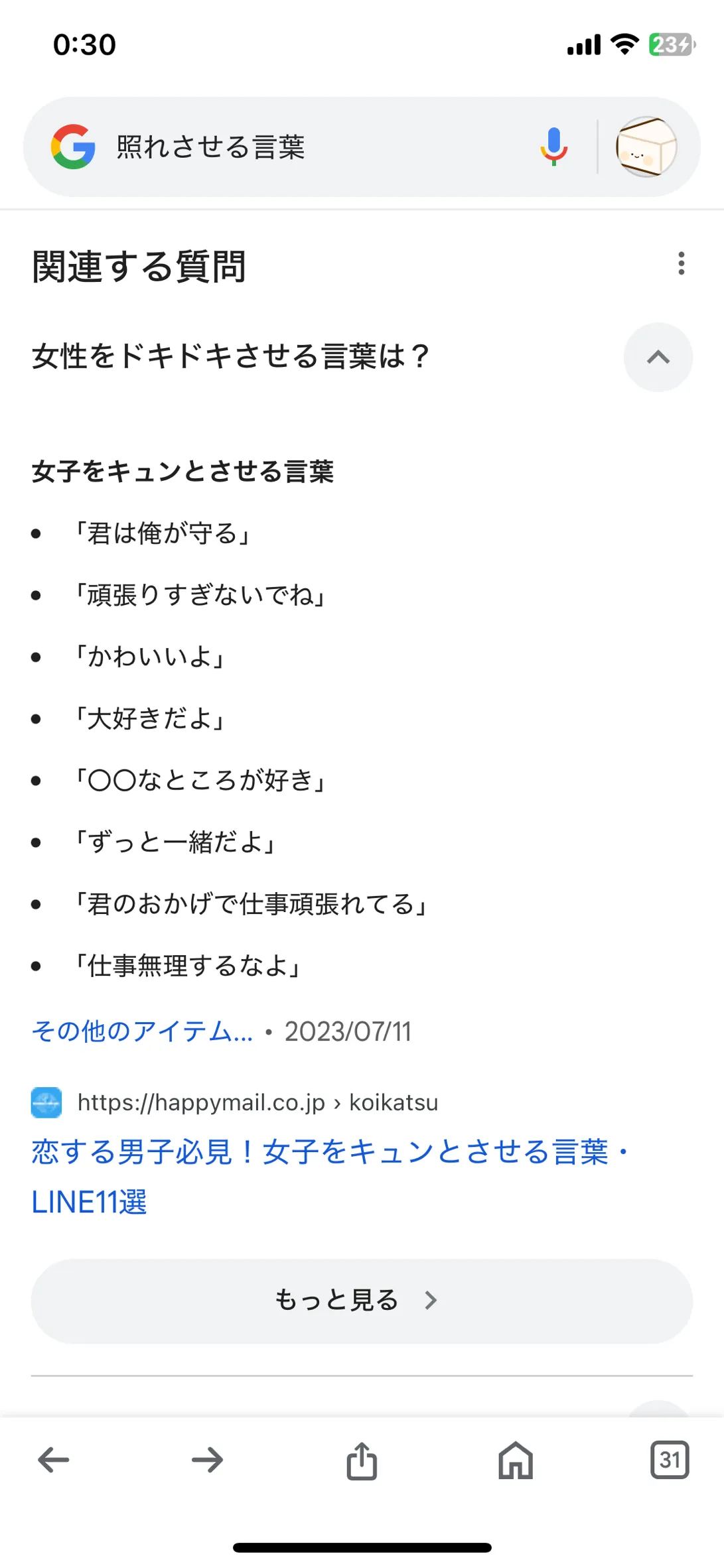Share this page
Viewport: 724px width, 1568px height.
click(x=362, y=1460)
